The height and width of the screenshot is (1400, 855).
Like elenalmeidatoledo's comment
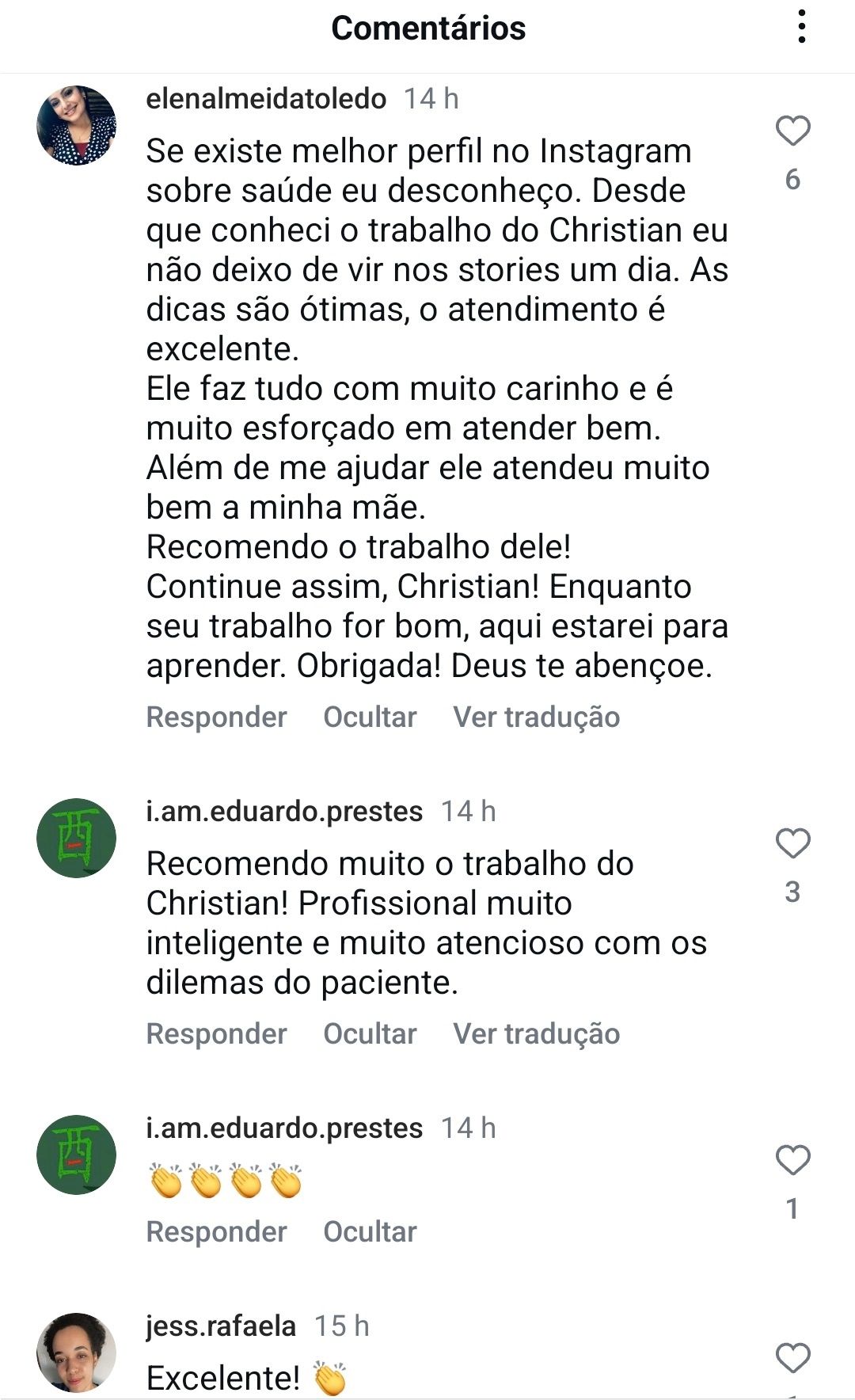point(792,131)
